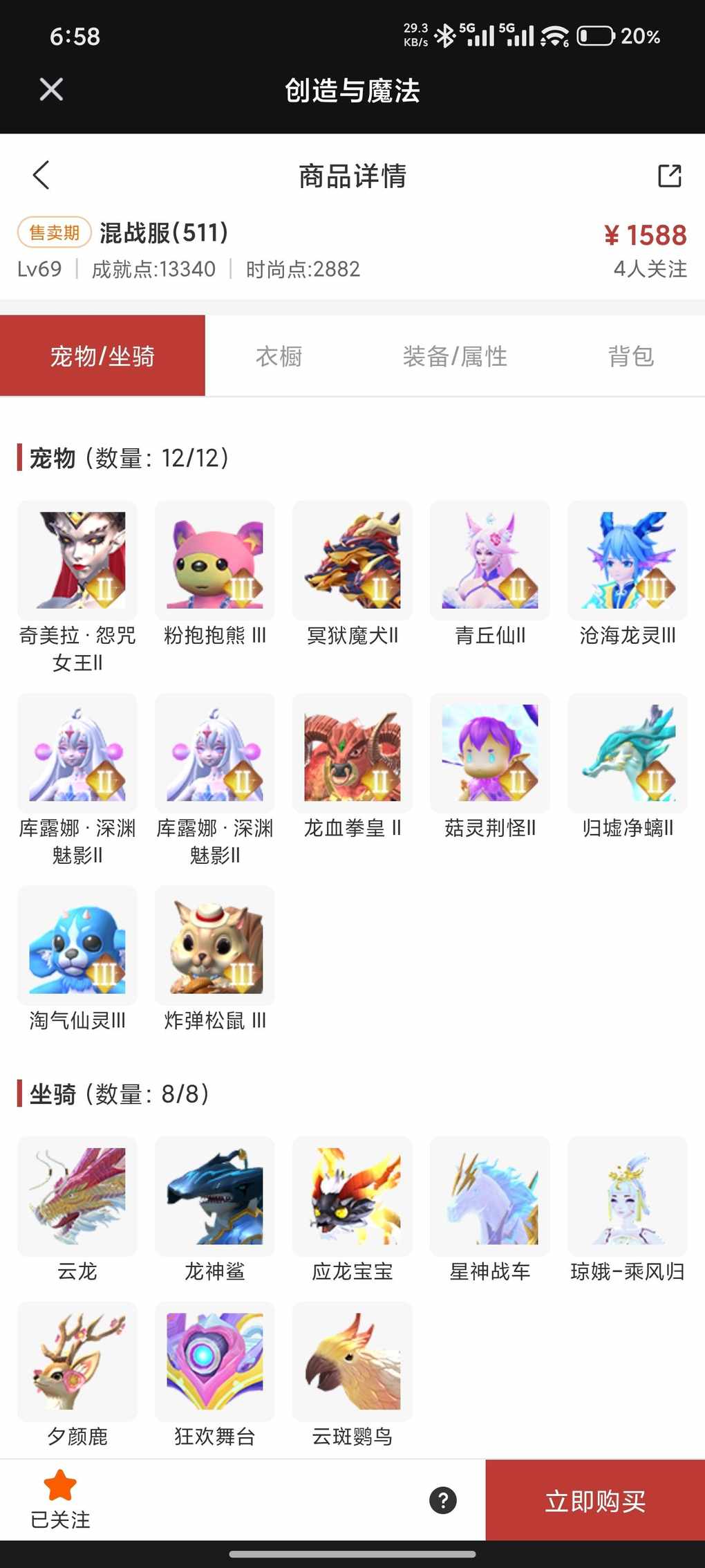Go back from 商品详情

point(41,175)
